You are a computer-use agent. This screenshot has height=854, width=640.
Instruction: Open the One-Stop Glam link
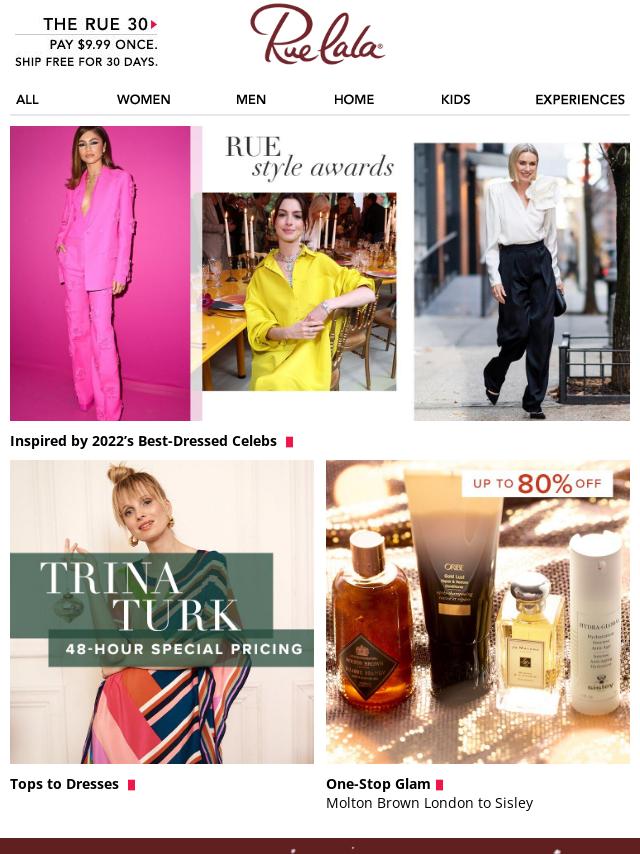coord(378,784)
